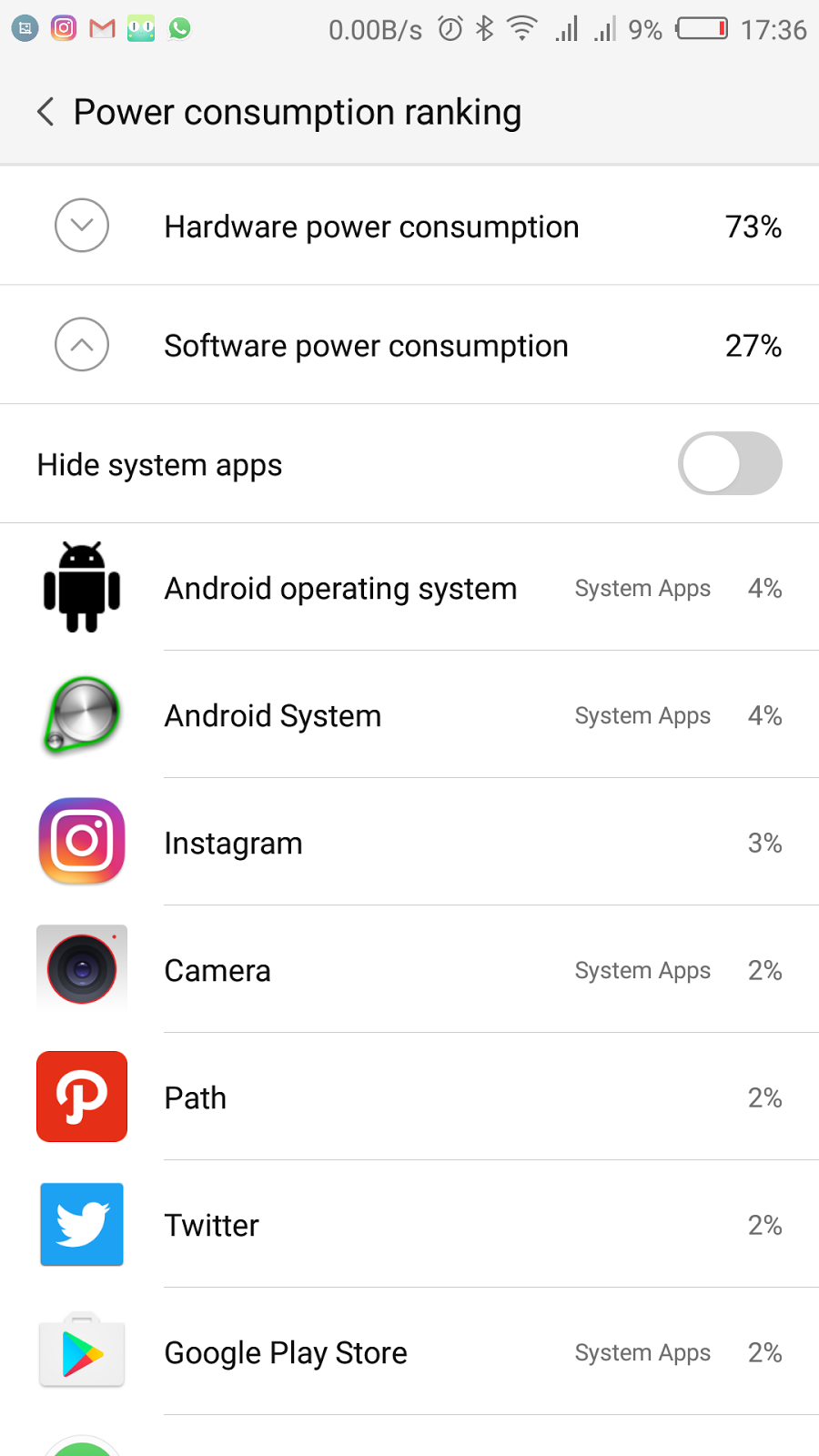The height and width of the screenshot is (1456, 819).
Task: Go back from Power consumption ranking
Action: 45,112
